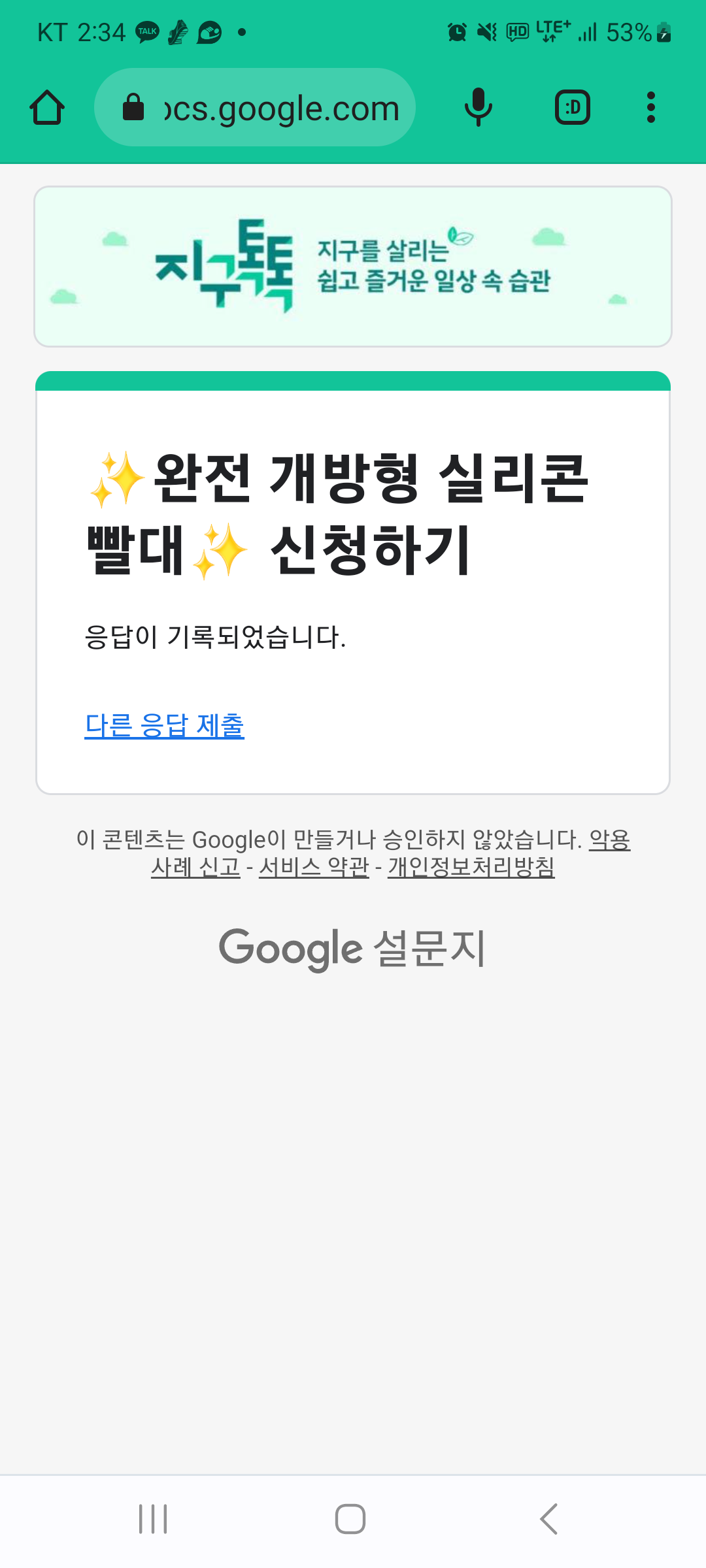Go to the browser home page

point(47,108)
